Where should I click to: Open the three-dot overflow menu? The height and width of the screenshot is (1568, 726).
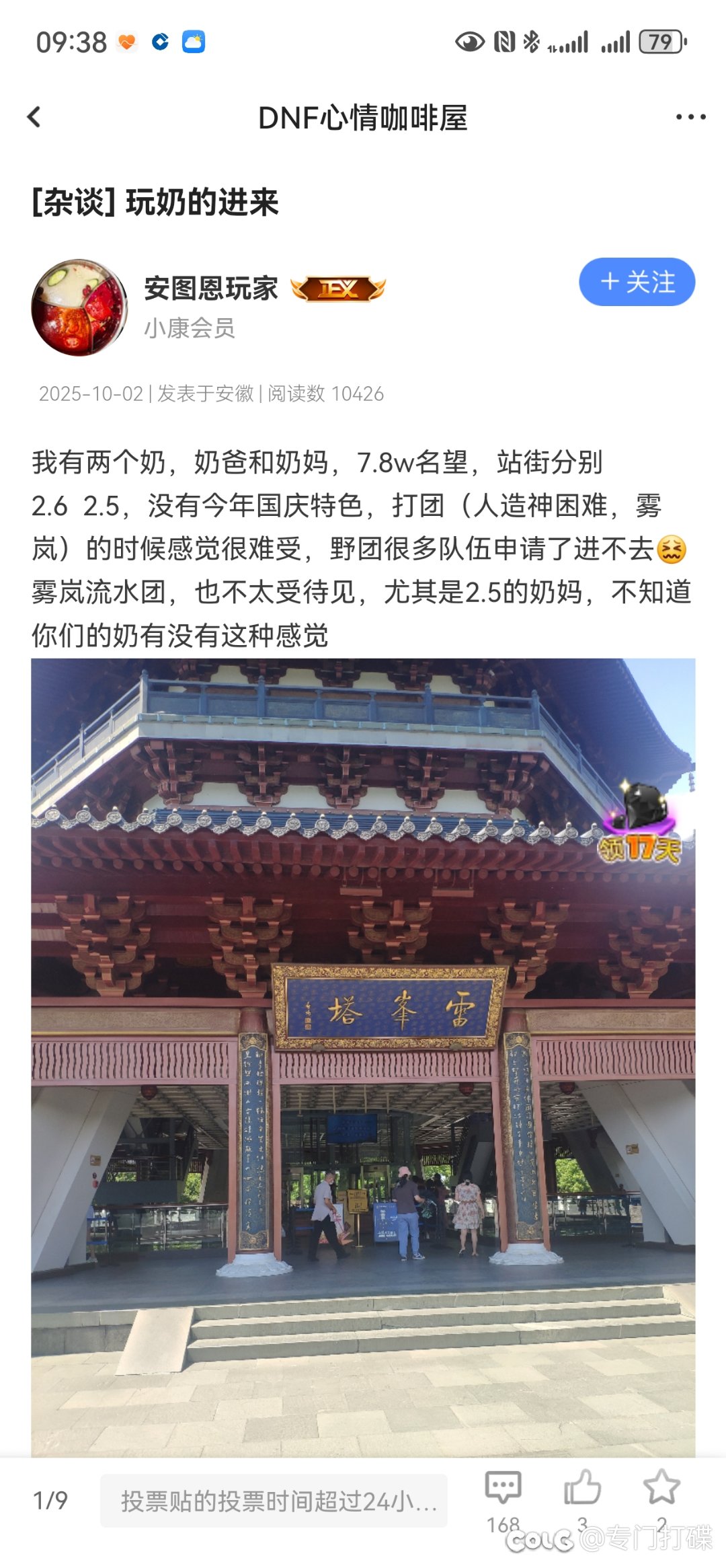(x=690, y=117)
